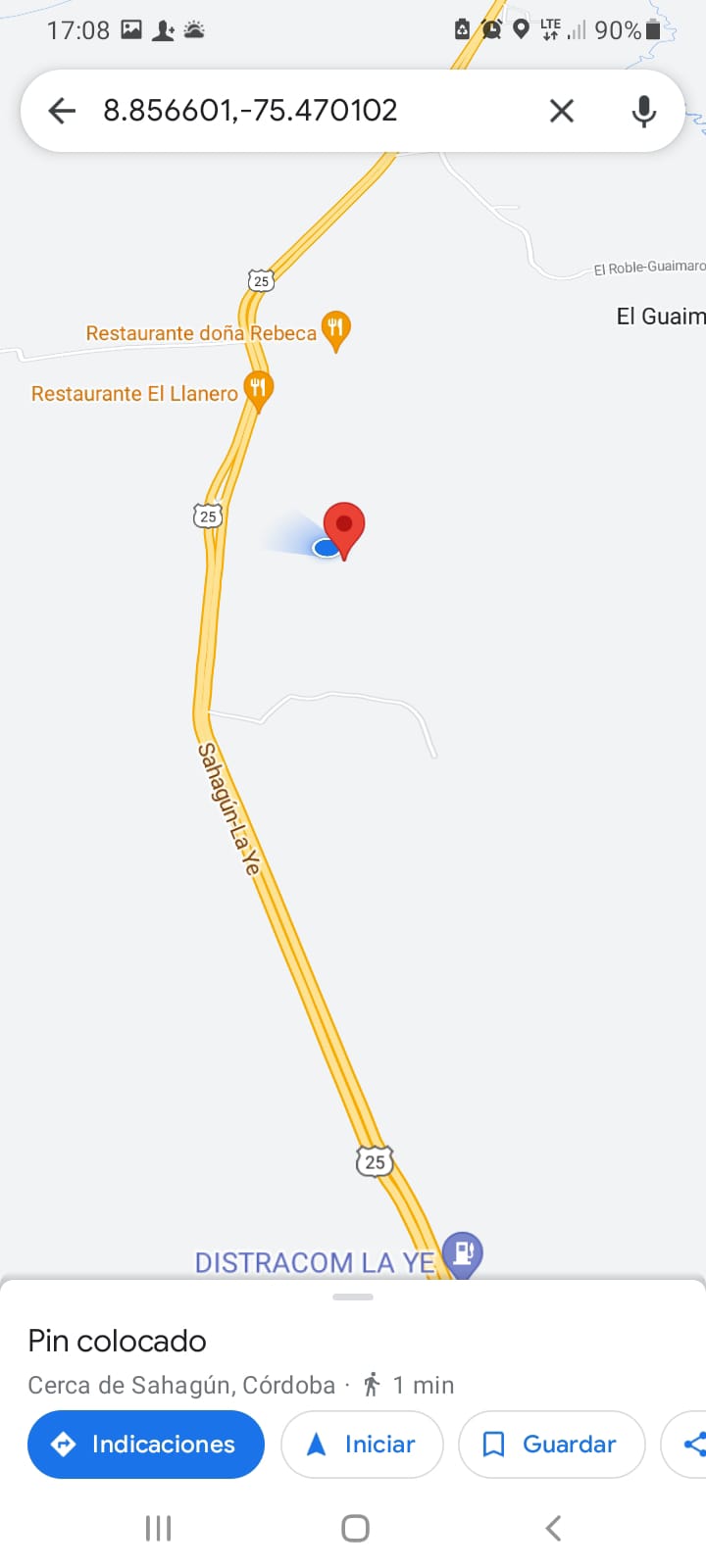706x1568 pixels.
Task: Select the DISTRACOM LA YE gas station
Action: tap(462, 1252)
